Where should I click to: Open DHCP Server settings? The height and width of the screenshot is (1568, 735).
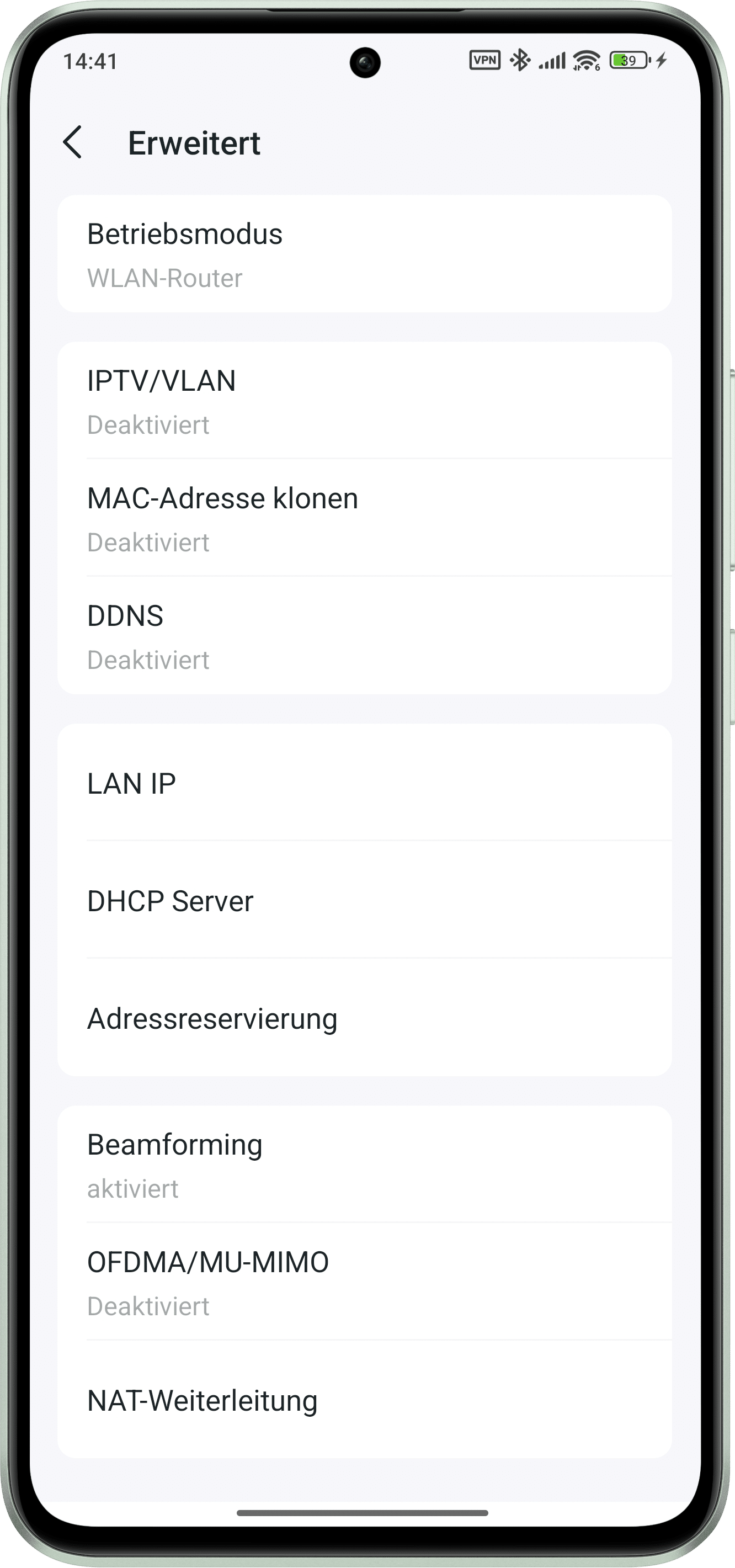point(365,900)
